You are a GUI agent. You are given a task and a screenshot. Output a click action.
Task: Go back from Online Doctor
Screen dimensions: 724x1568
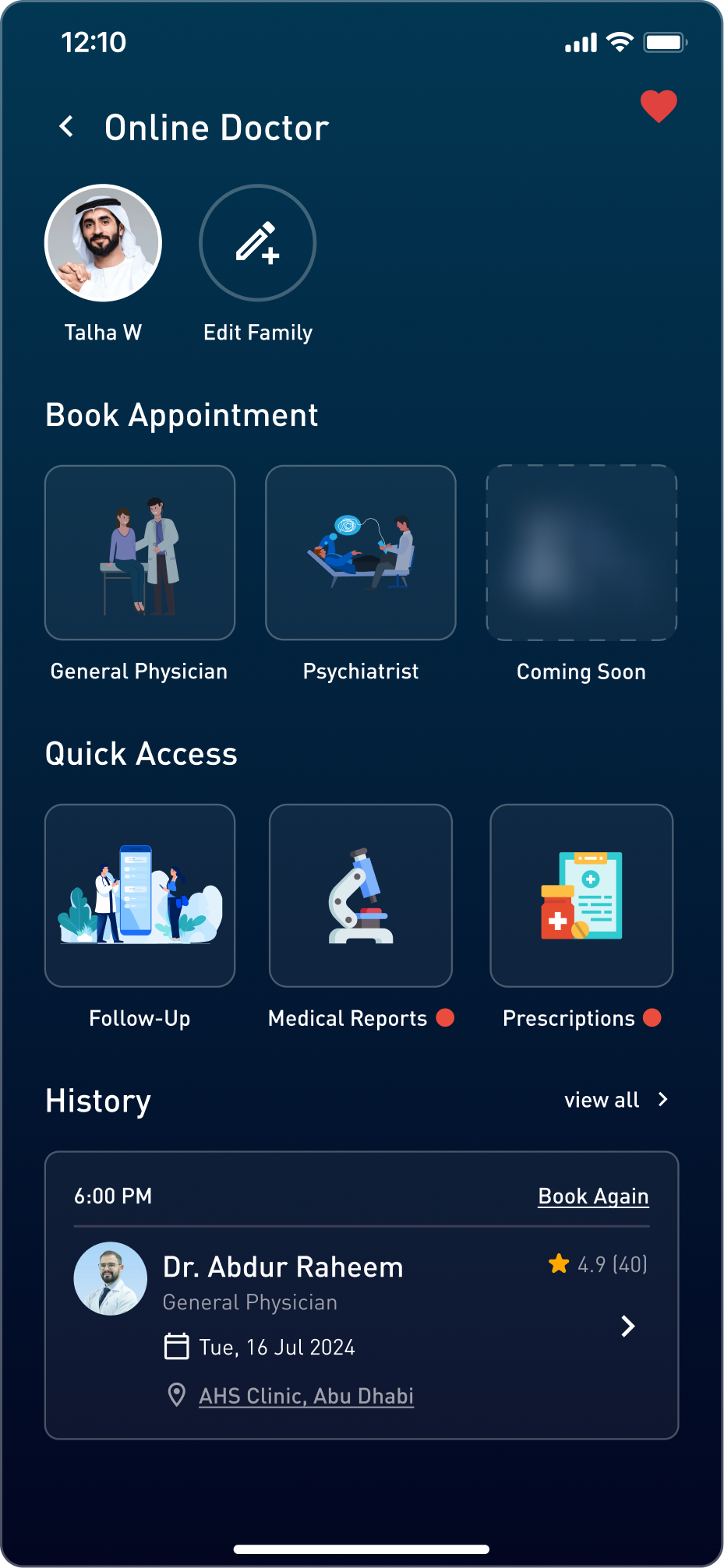coord(67,127)
